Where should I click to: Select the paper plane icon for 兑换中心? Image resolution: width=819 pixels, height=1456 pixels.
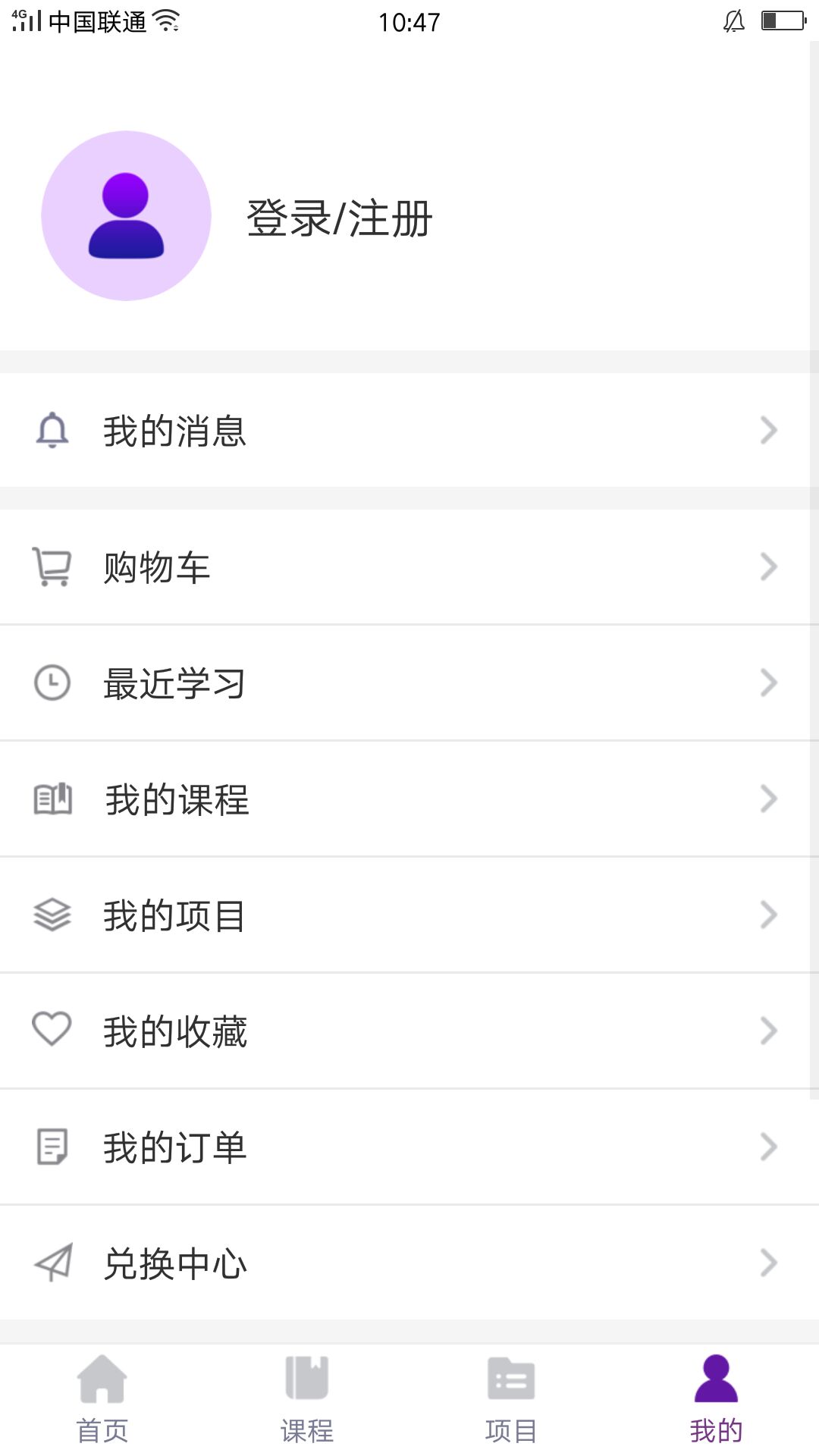52,1263
